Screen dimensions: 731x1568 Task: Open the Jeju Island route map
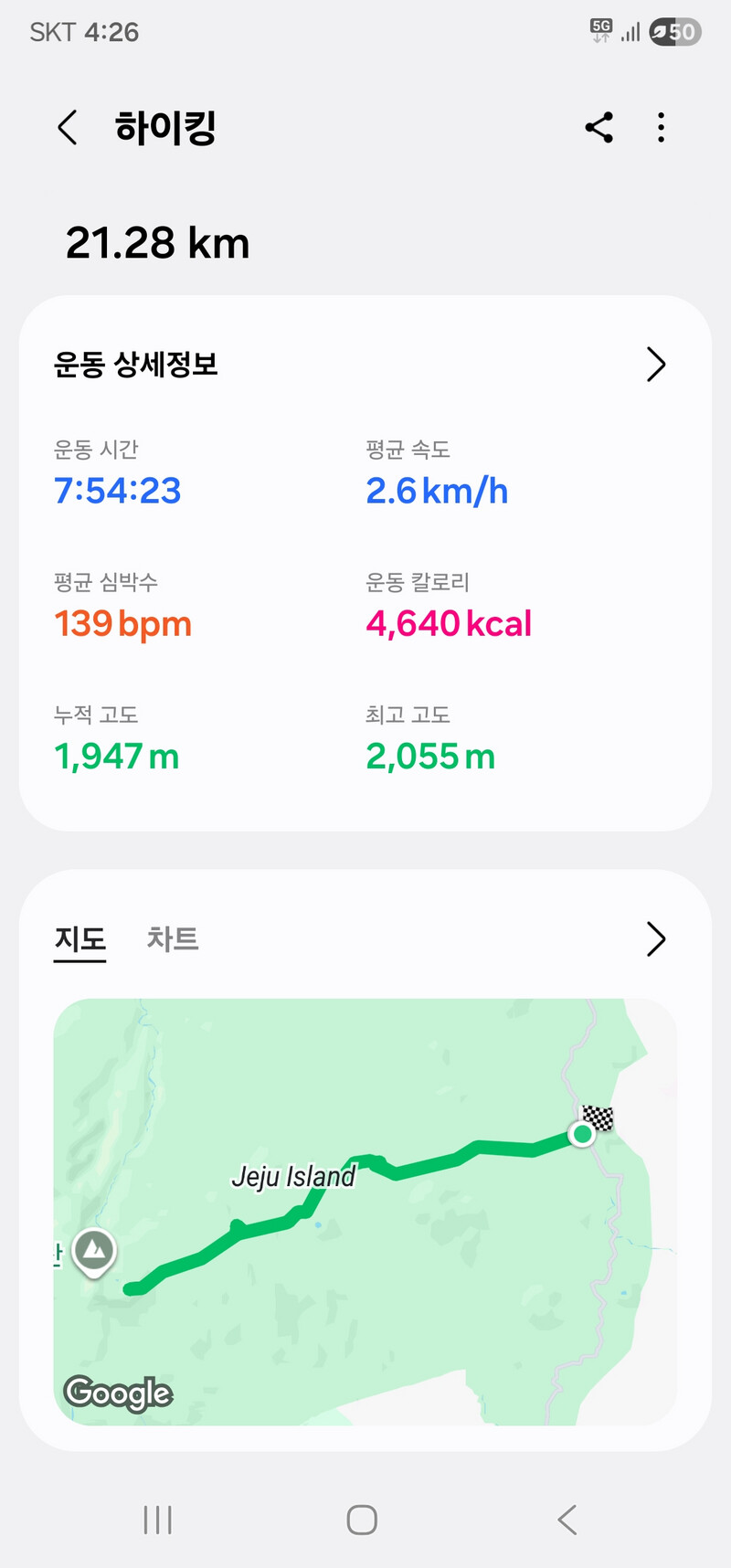coord(365,1212)
